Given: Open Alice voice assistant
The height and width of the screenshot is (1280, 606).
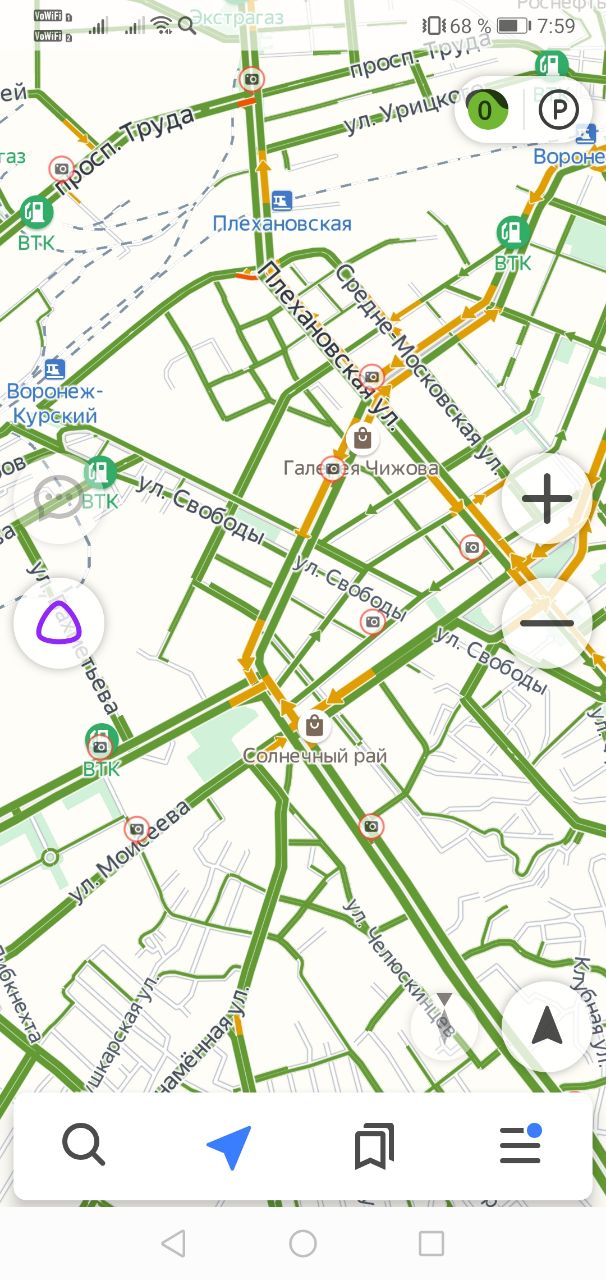Looking at the screenshot, I should [x=59, y=623].
